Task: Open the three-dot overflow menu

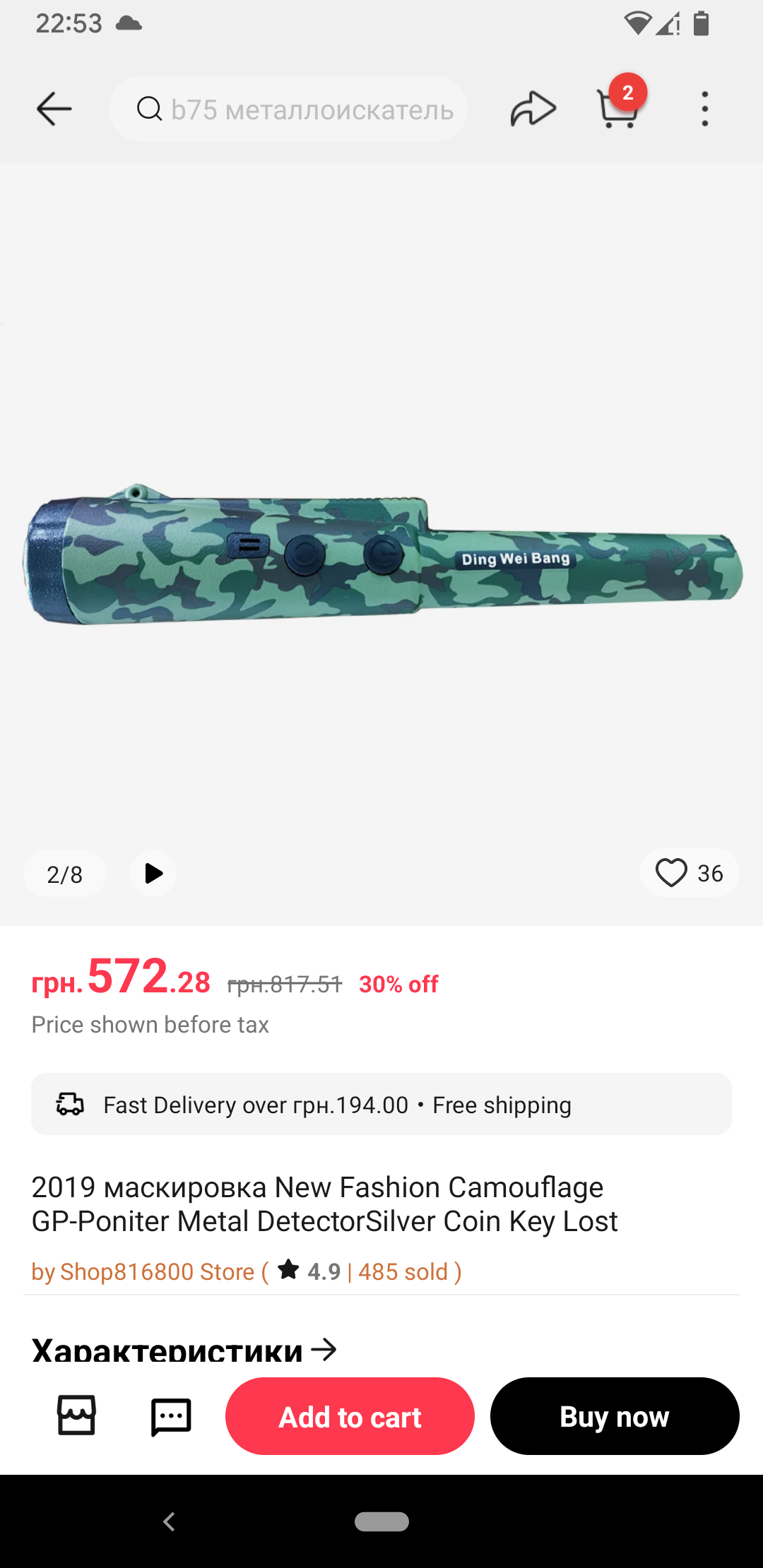Action: pos(704,109)
